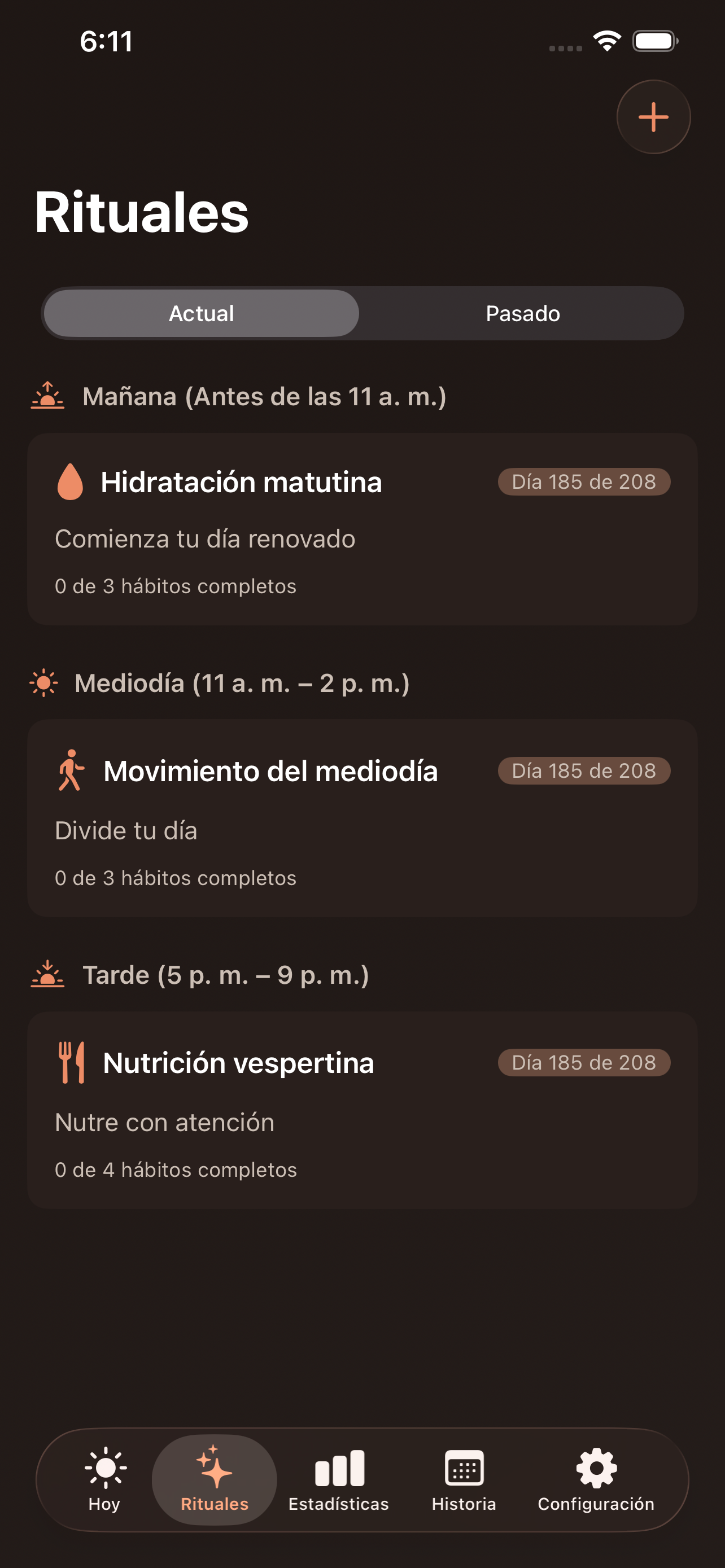Open the Hidratación matutina ritual card
Screen dimensions: 725x1568
(x=362, y=528)
